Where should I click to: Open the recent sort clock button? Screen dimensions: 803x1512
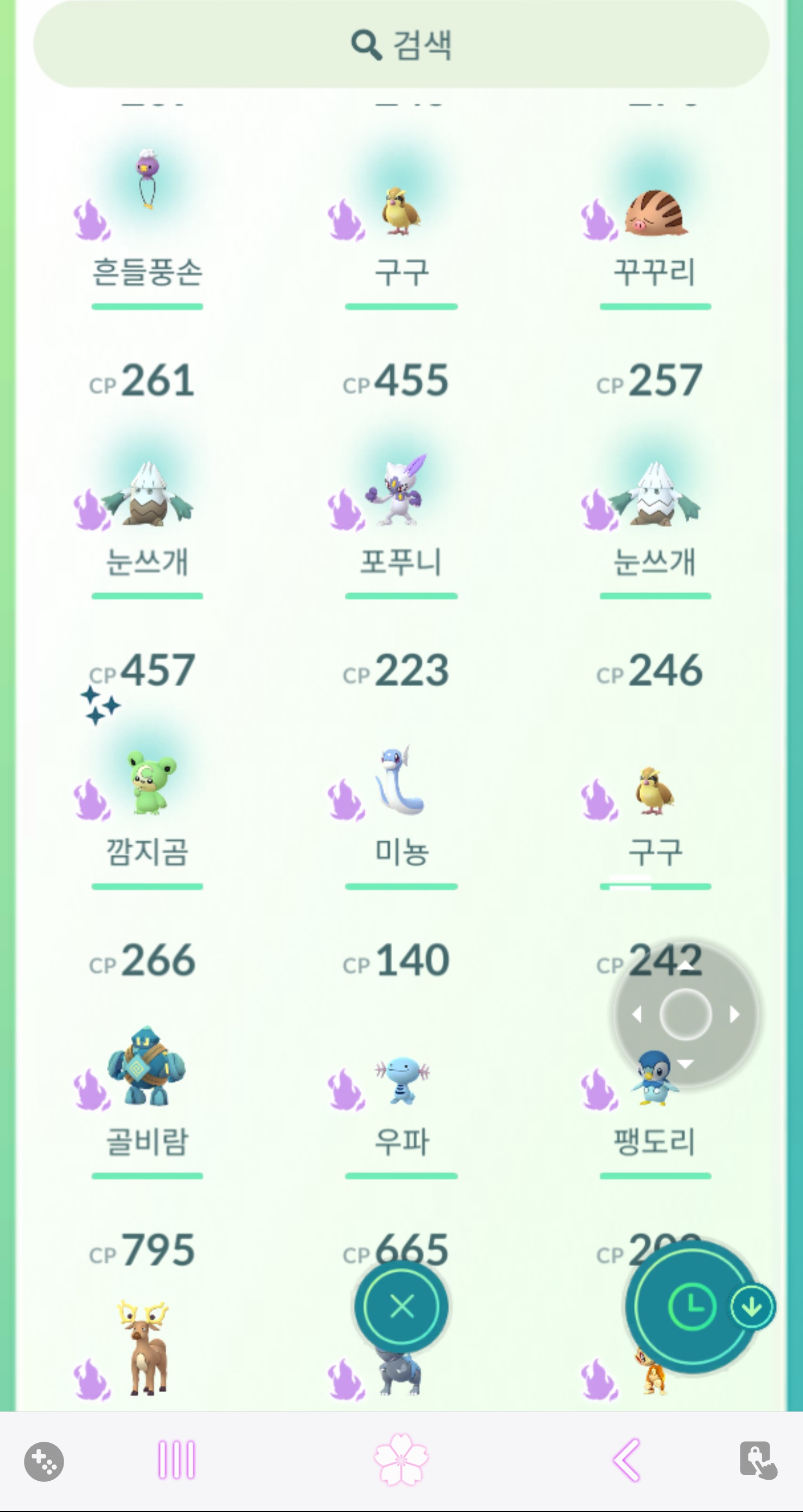691,1307
